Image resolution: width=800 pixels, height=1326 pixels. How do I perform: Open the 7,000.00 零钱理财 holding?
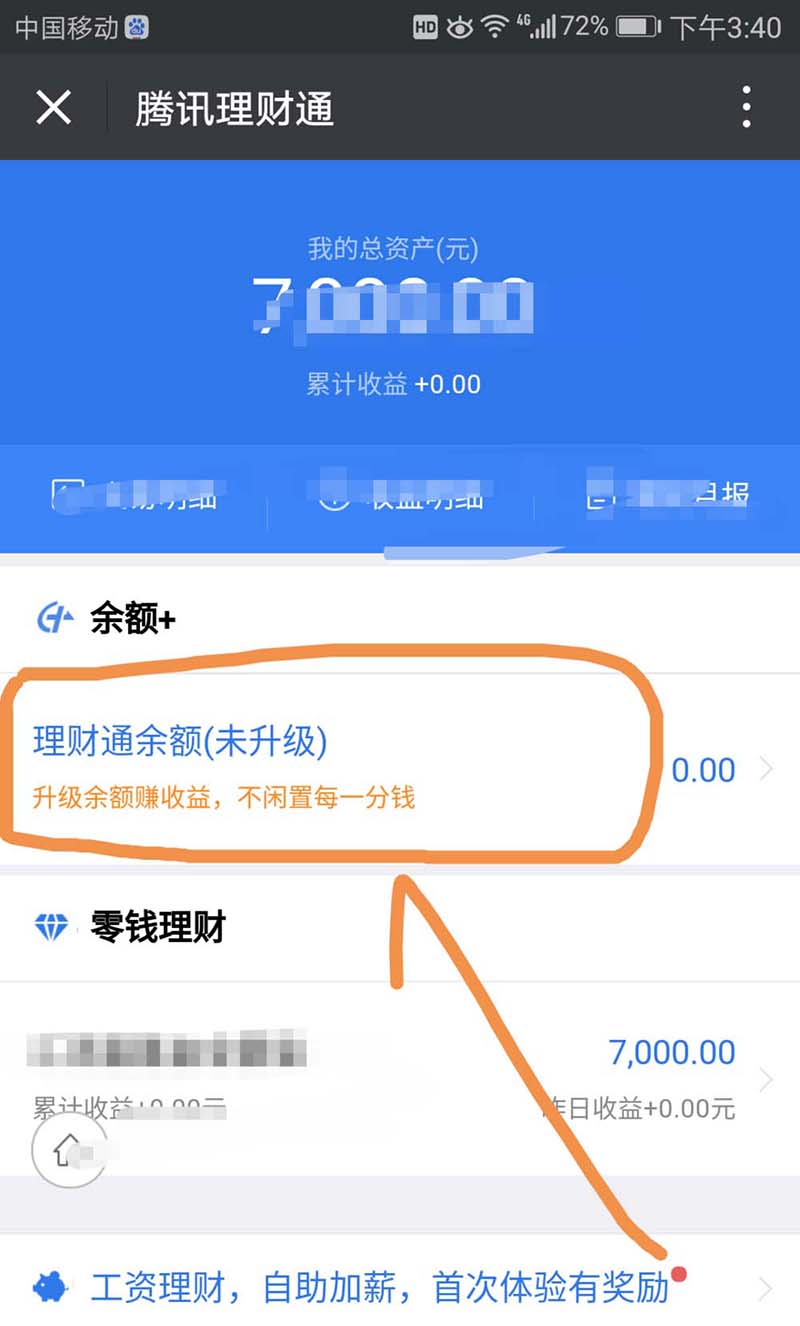400,1077
